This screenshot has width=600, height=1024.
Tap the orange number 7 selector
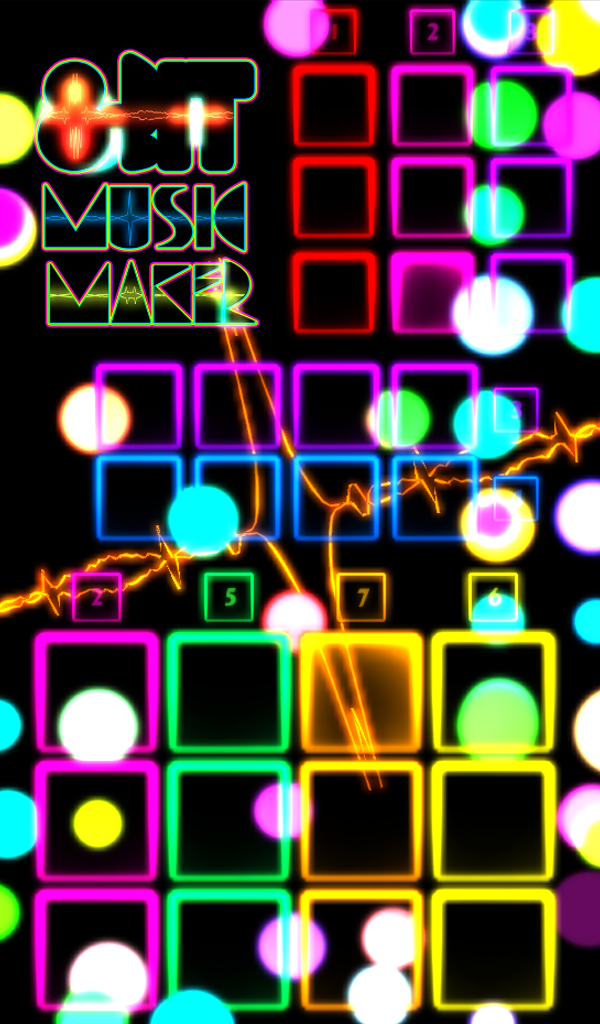(361, 597)
